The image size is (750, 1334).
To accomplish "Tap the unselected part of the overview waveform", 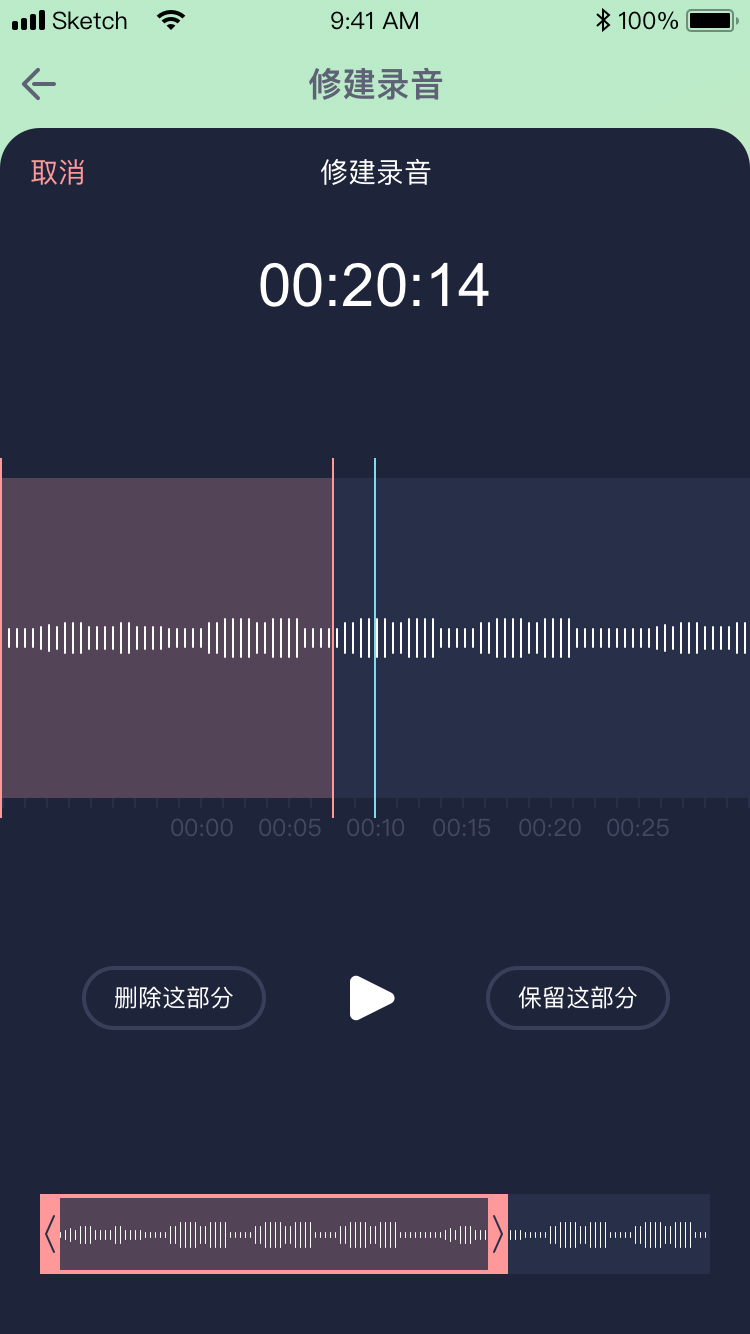I will click(x=609, y=1234).
